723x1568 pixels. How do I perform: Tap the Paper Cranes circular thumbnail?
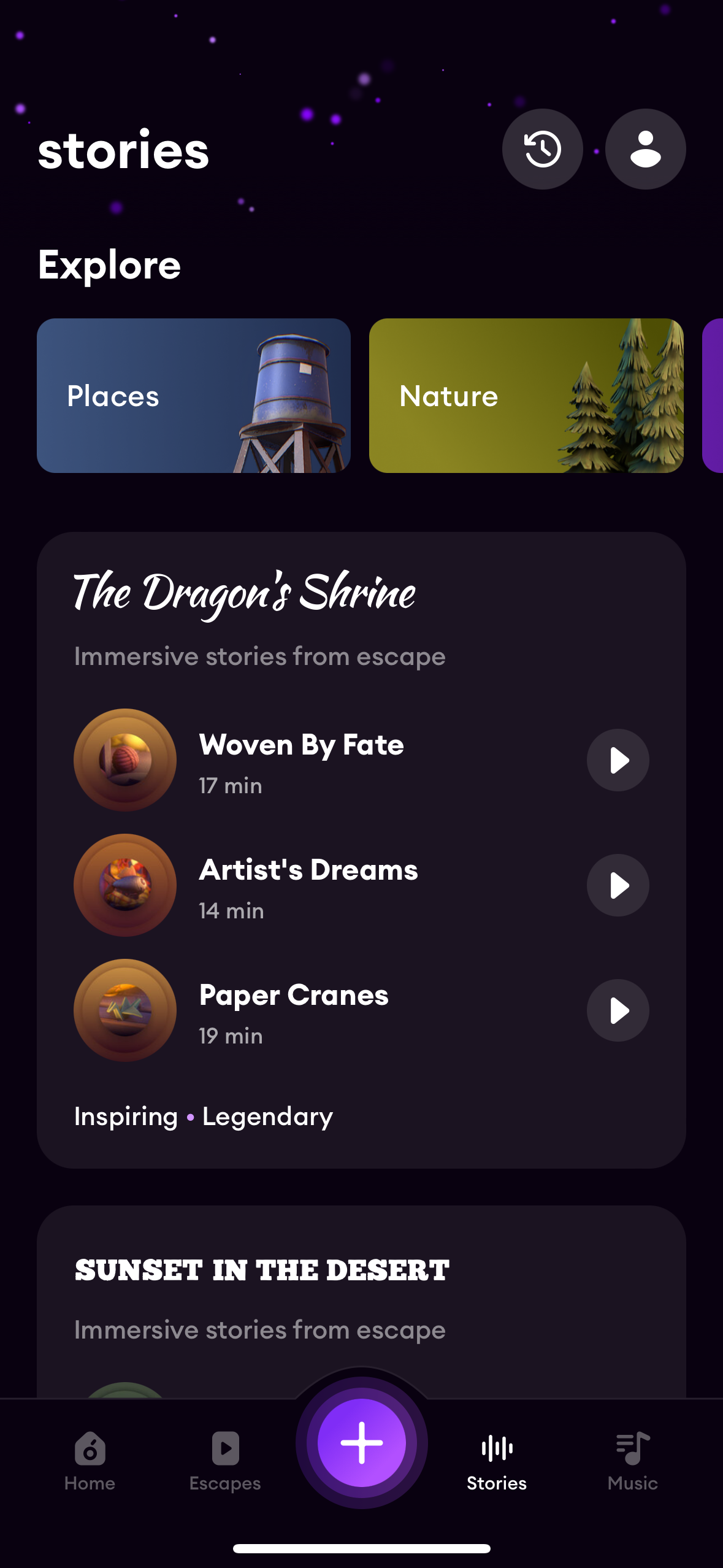124,1010
